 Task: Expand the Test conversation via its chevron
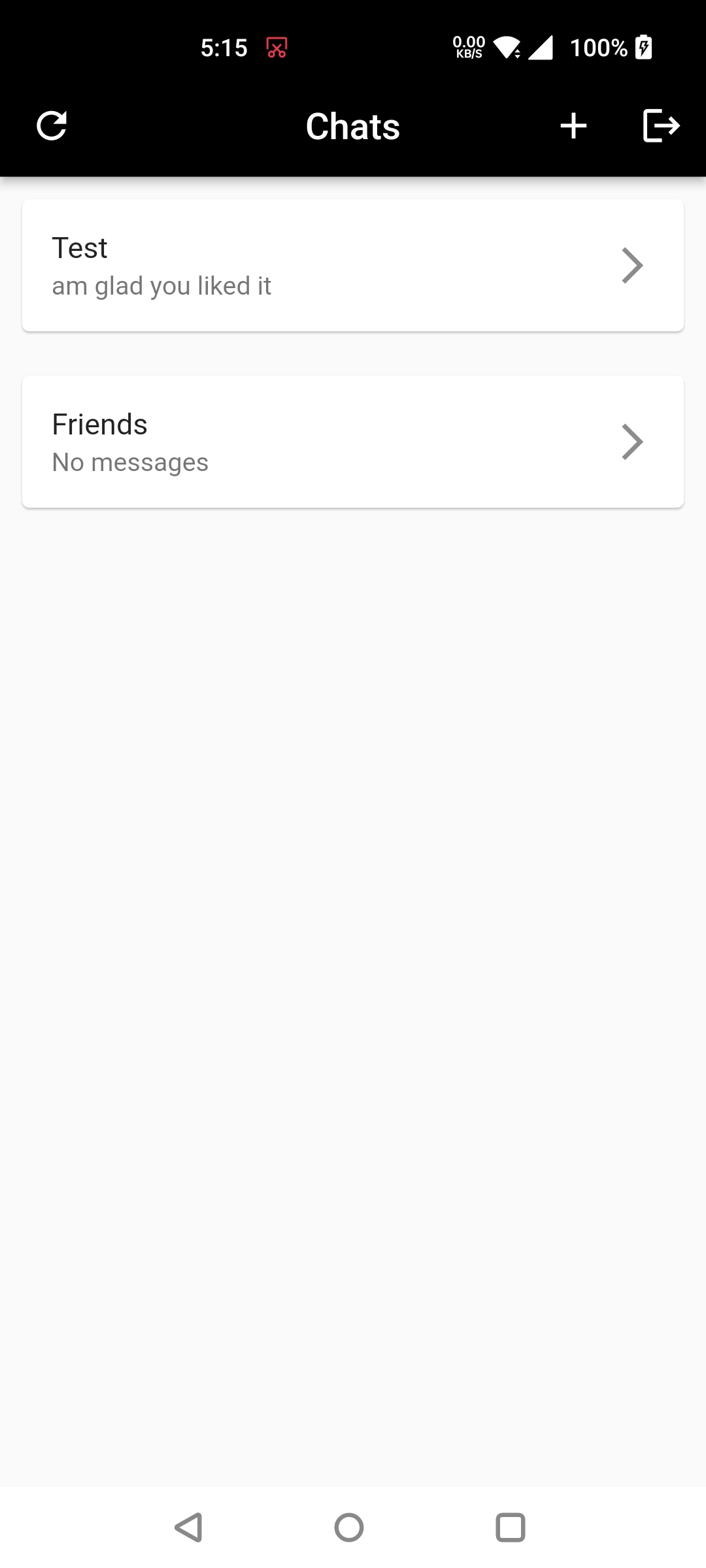pyautogui.click(x=632, y=265)
